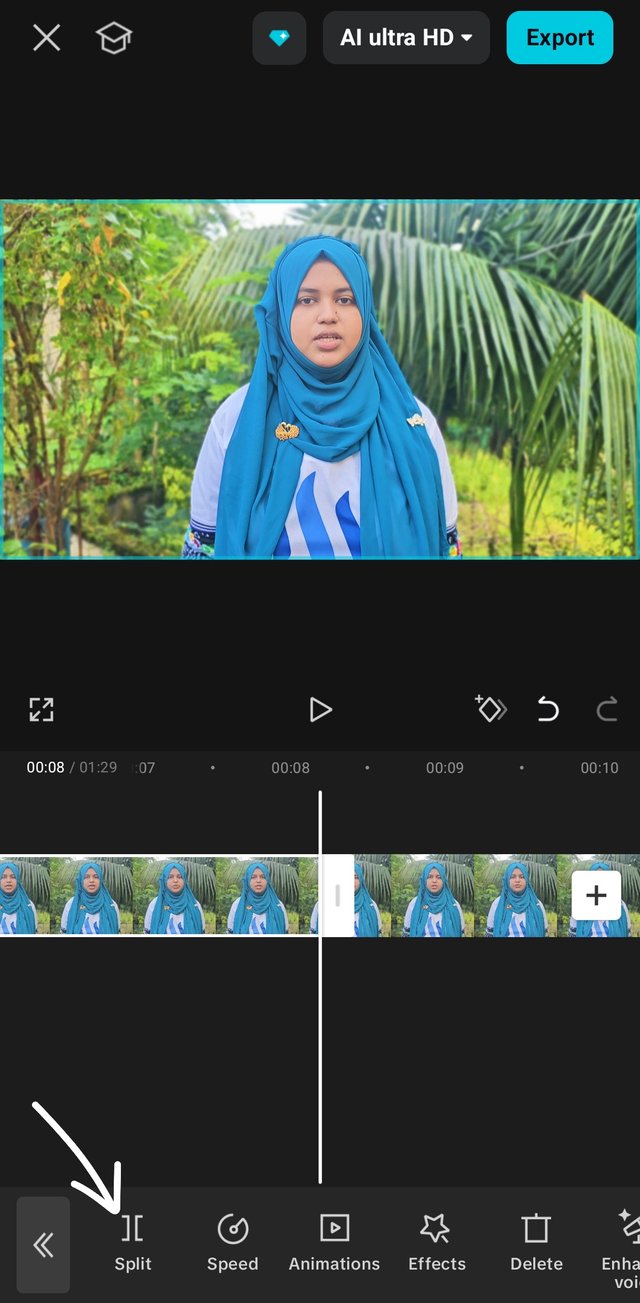This screenshot has width=640, height=1303.
Task: Close the editing project
Action: pos(46,38)
